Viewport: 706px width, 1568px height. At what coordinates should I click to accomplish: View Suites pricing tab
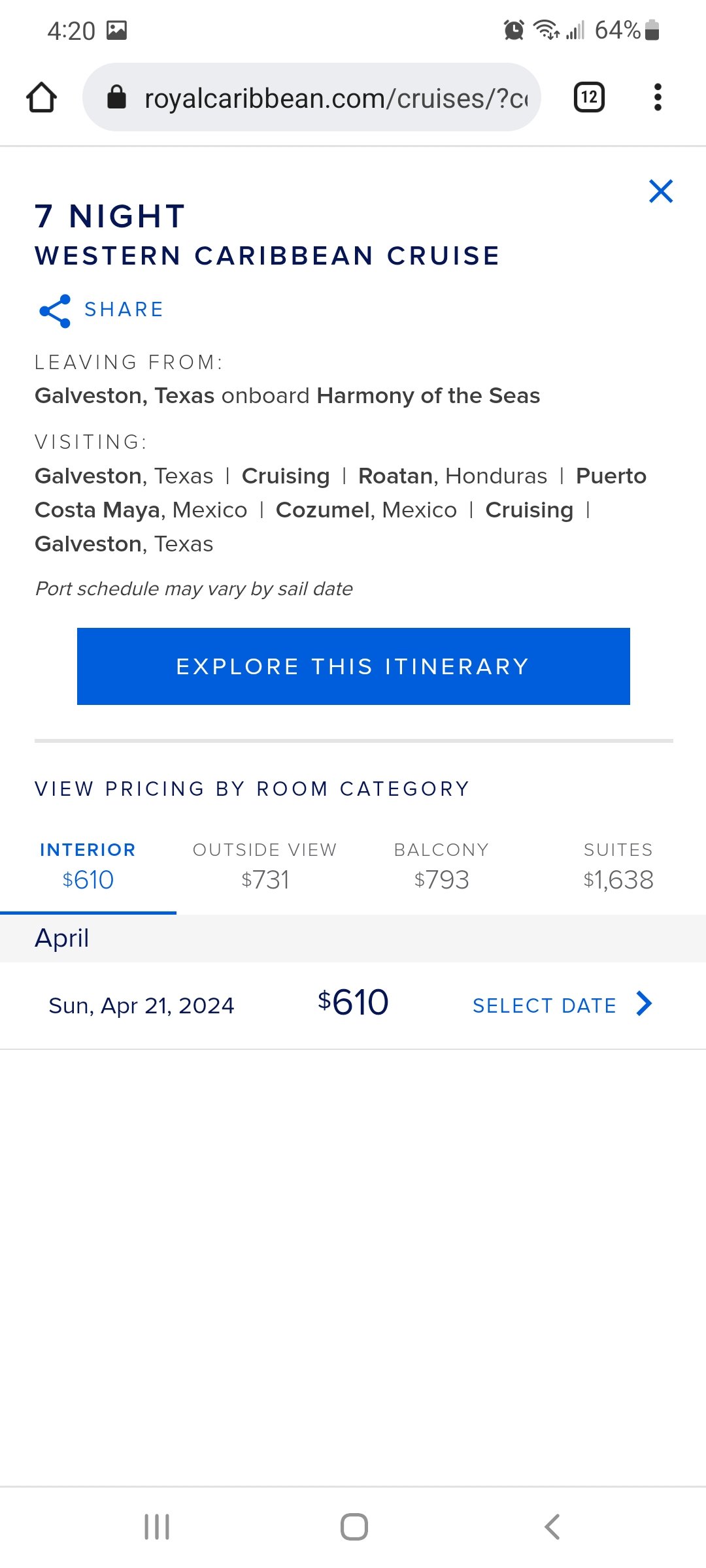point(618,866)
